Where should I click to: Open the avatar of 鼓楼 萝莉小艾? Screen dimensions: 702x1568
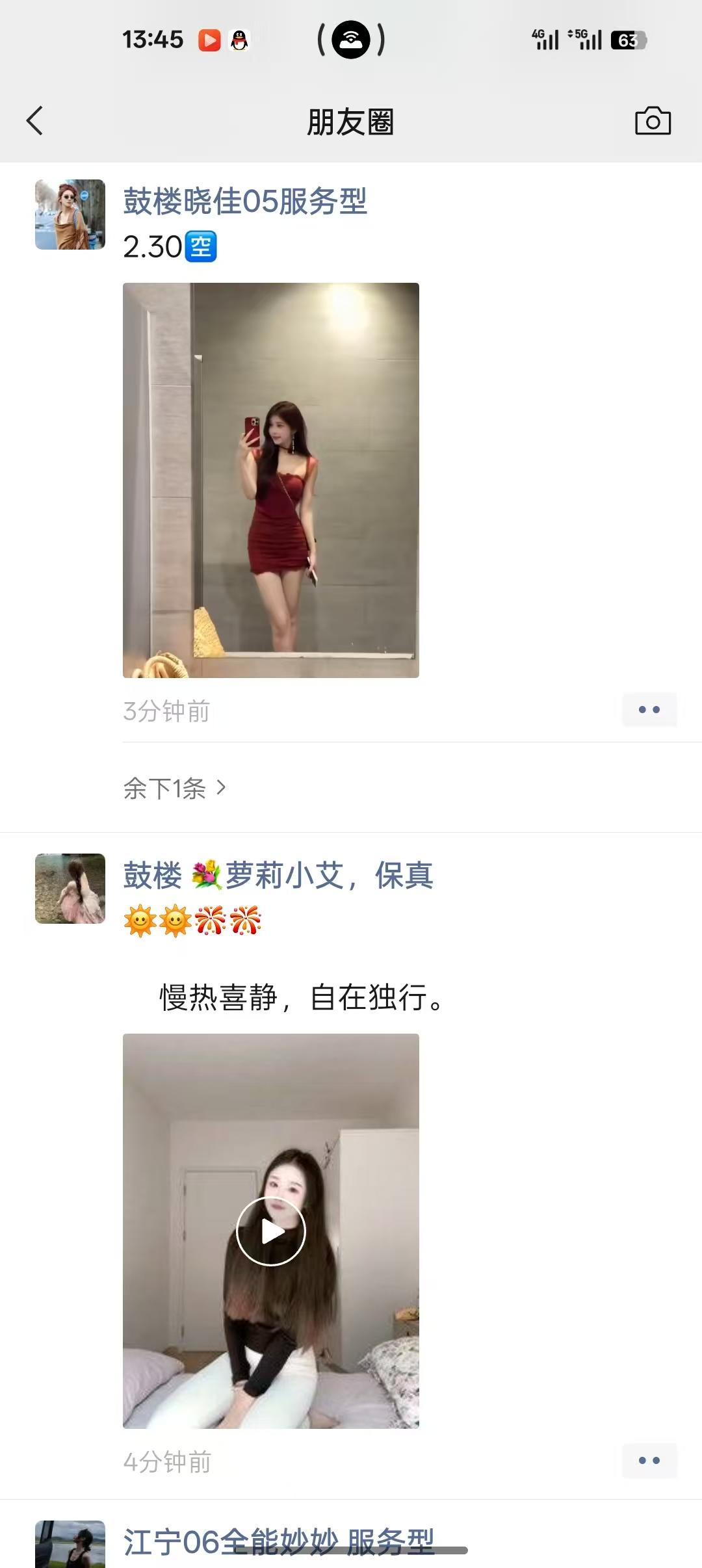click(70, 889)
